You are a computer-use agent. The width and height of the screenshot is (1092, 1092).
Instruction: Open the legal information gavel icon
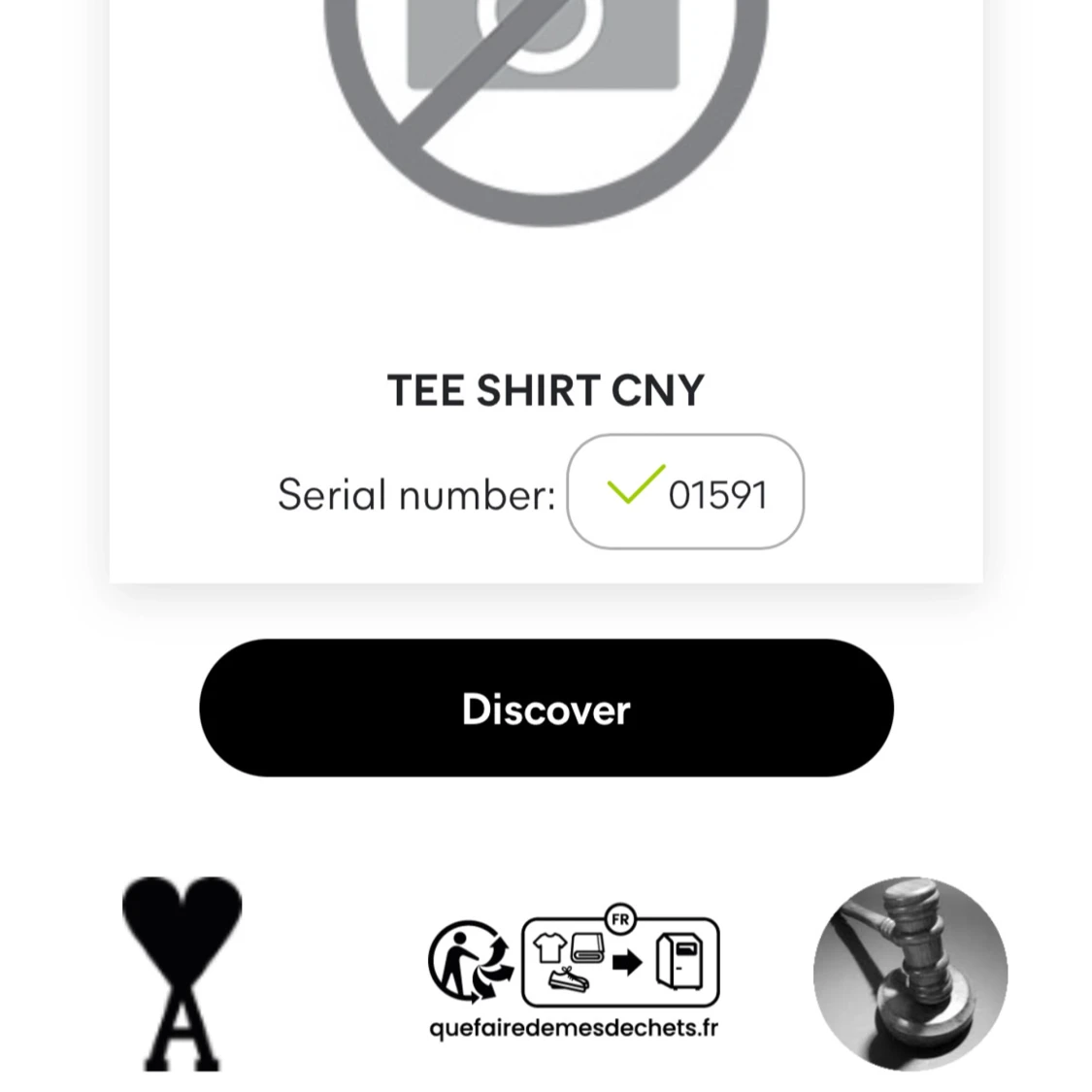[x=910, y=974]
